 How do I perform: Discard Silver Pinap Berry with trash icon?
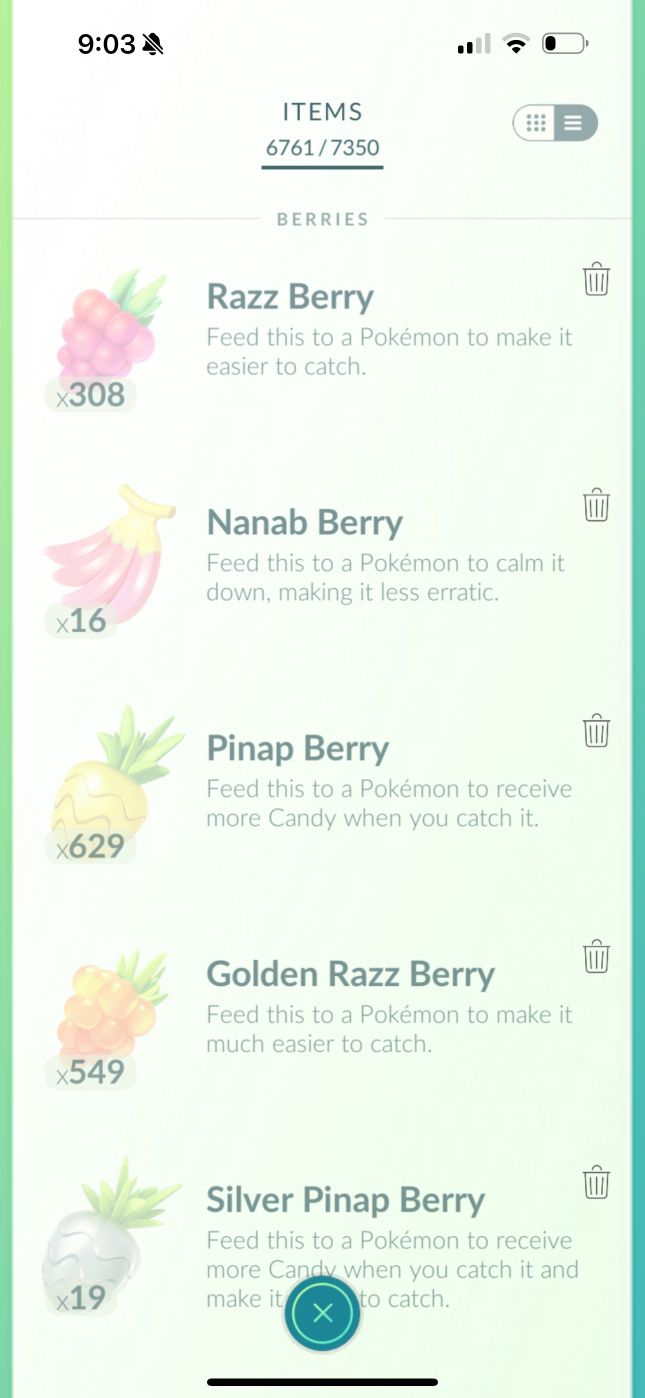596,1181
